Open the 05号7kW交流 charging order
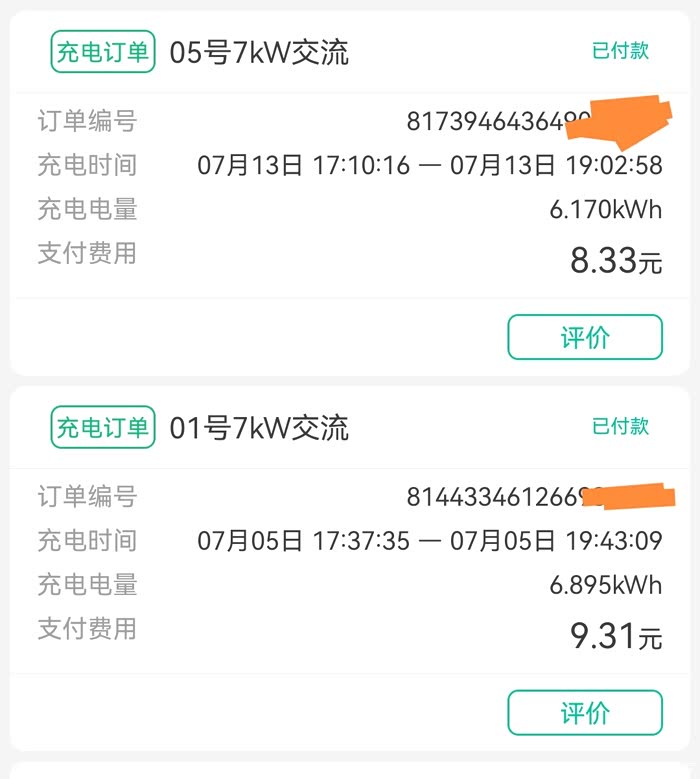 tap(259, 52)
